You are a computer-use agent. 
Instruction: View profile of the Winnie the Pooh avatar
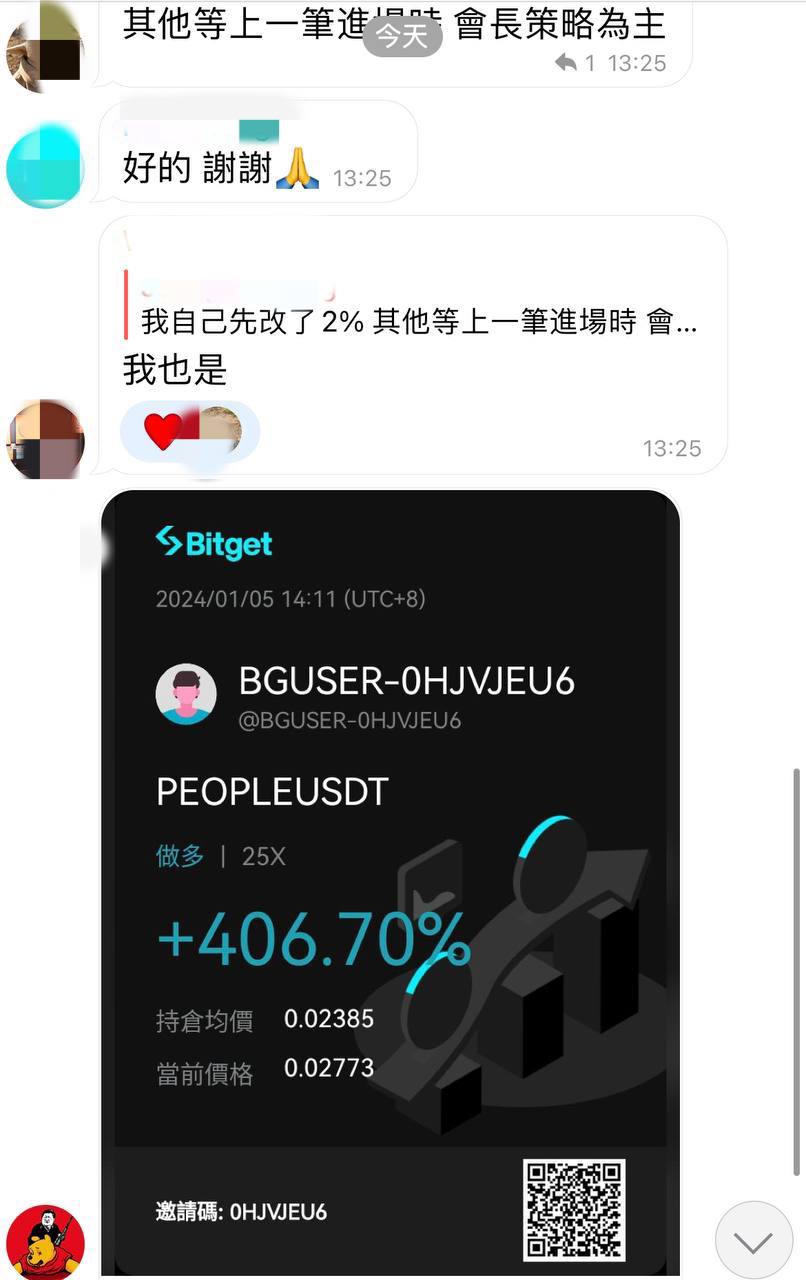(46, 1241)
